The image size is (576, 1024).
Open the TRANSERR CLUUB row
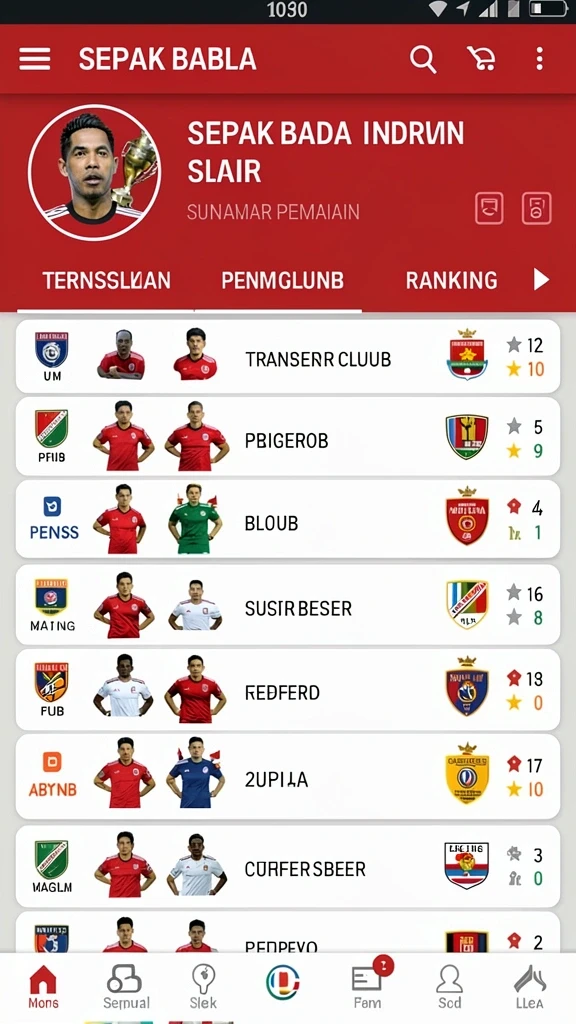(x=287, y=356)
